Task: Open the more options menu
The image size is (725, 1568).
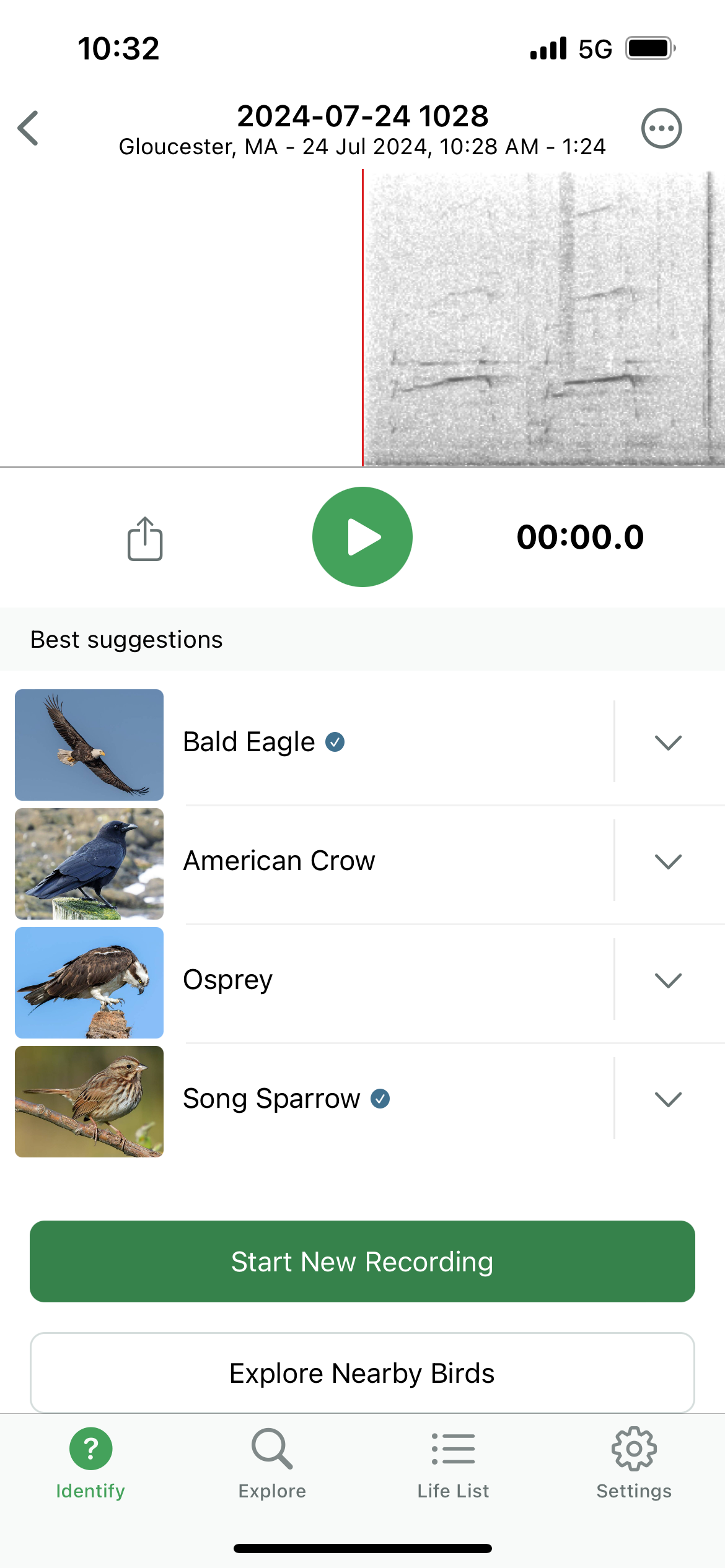Action: click(661, 128)
